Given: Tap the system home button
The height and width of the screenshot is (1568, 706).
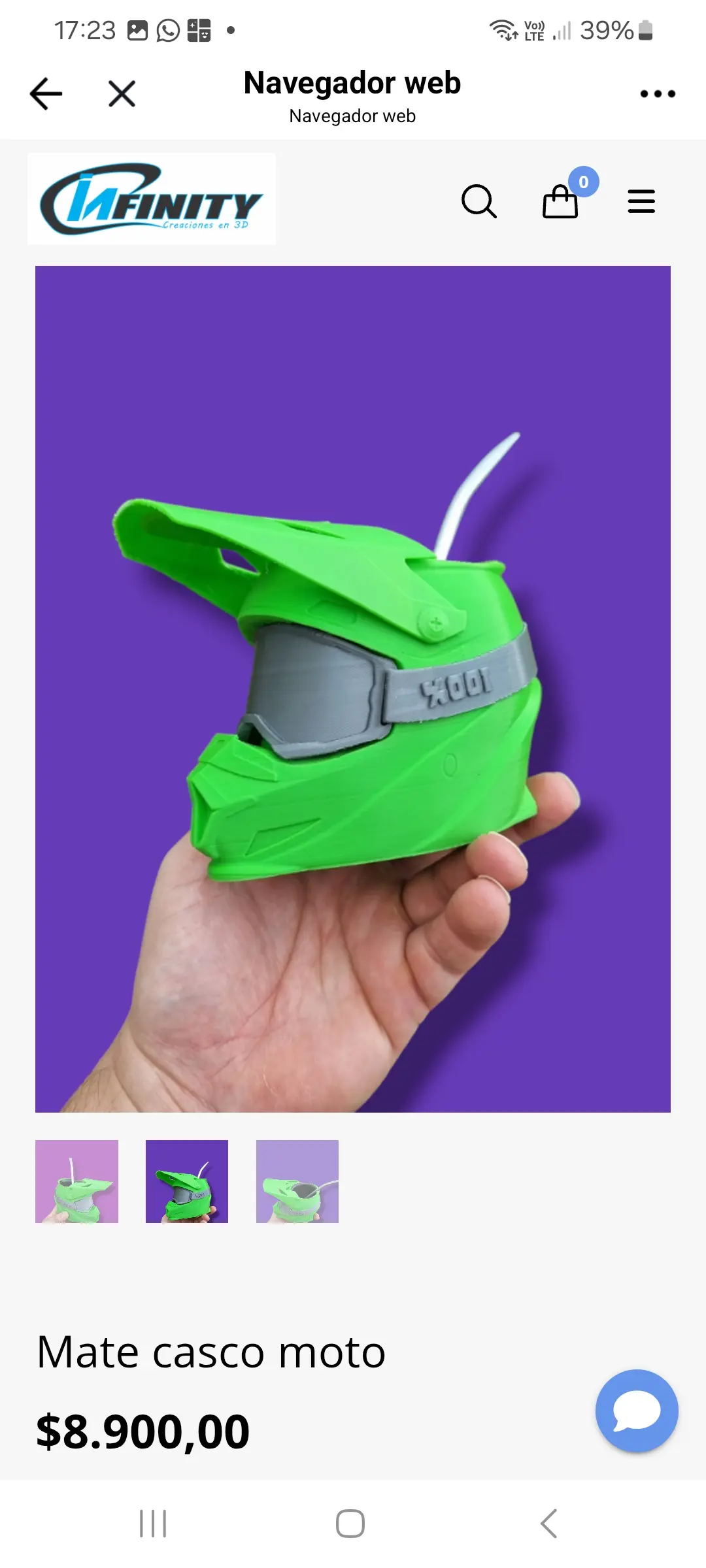Looking at the screenshot, I should pos(350,1524).
